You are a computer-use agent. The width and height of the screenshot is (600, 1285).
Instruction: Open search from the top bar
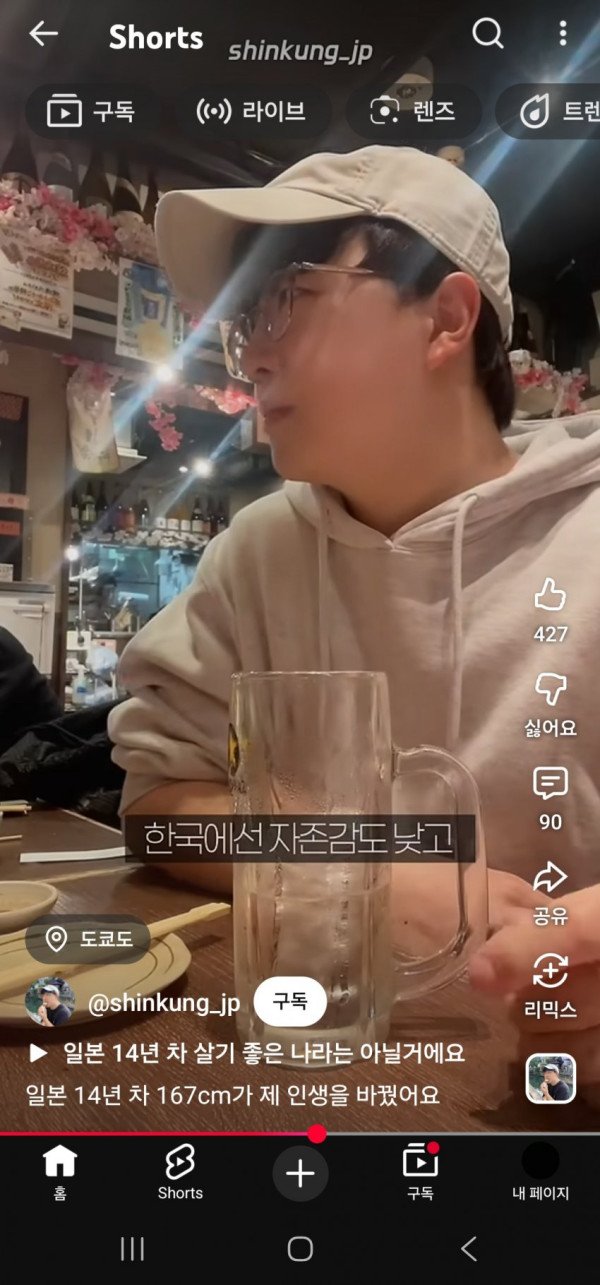tap(488, 34)
